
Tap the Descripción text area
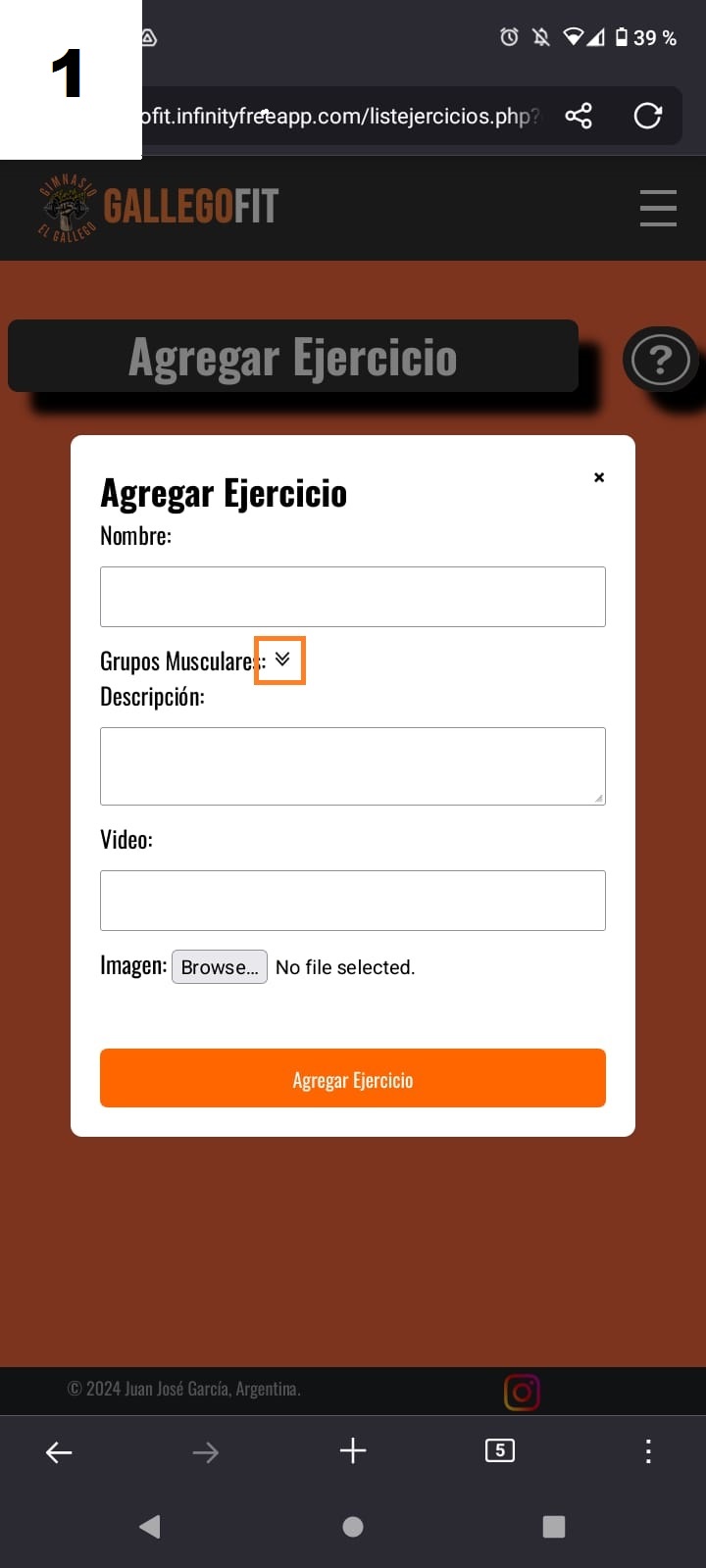[353, 765]
